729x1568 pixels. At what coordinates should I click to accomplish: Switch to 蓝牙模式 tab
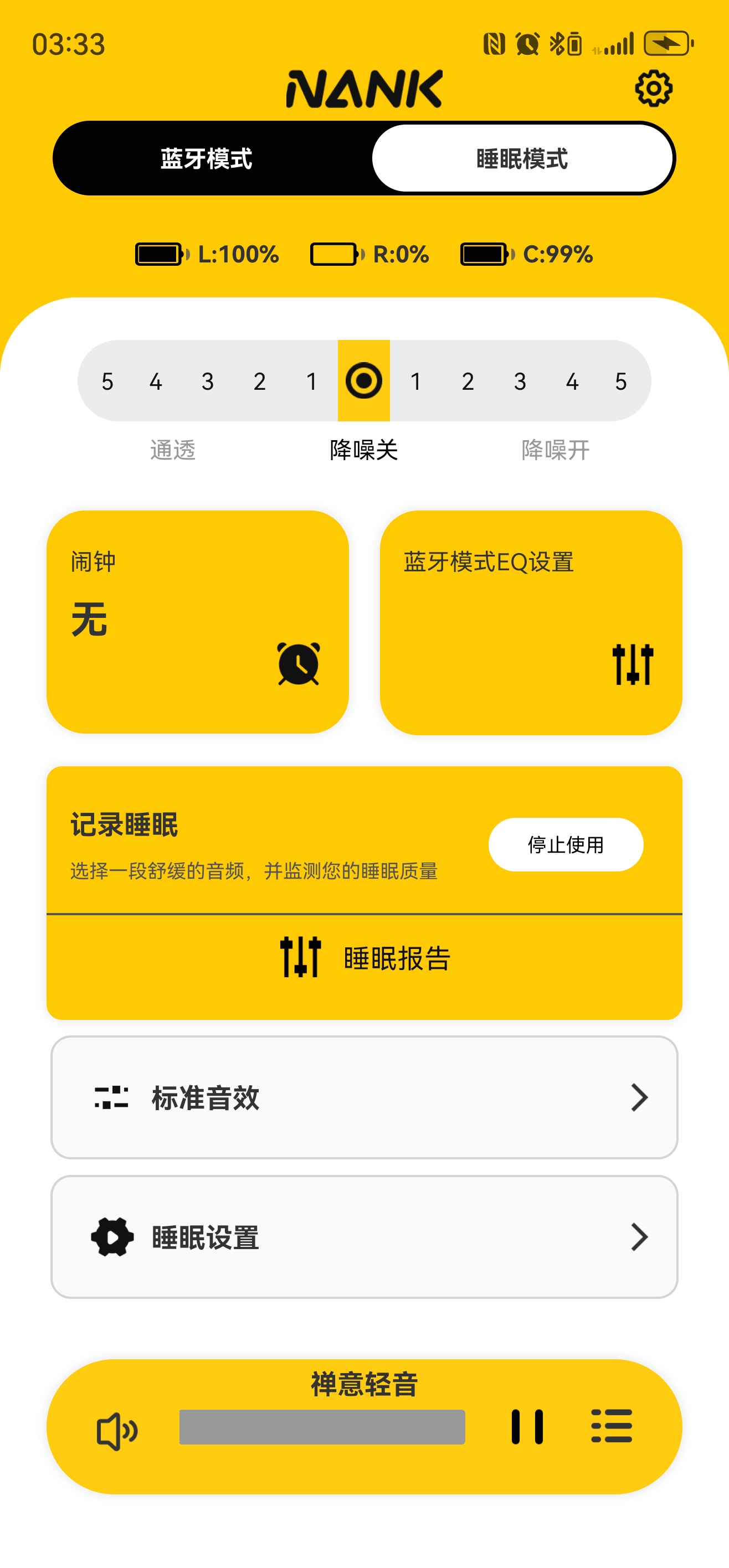tap(207, 159)
